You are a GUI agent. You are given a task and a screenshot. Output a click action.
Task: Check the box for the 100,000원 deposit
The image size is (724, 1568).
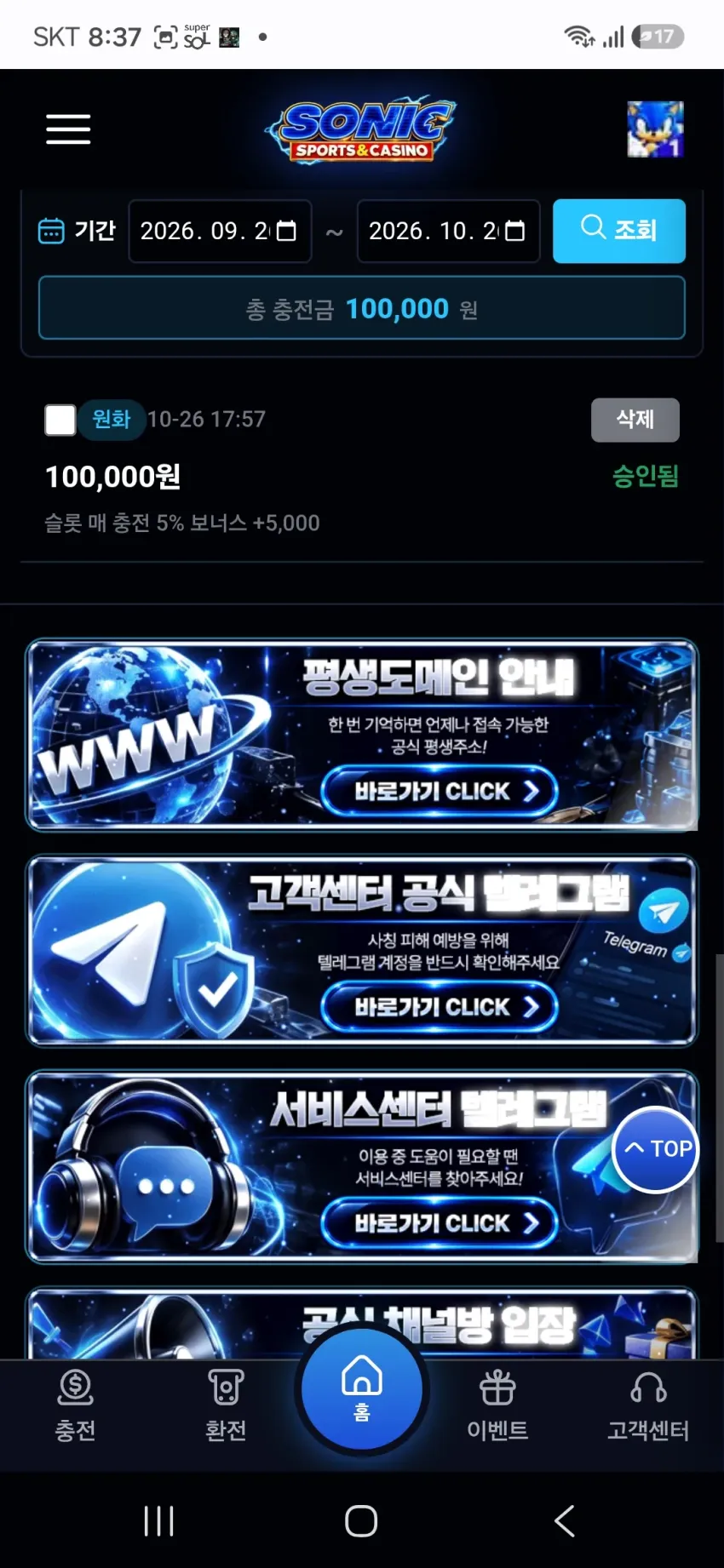(x=60, y=420)
